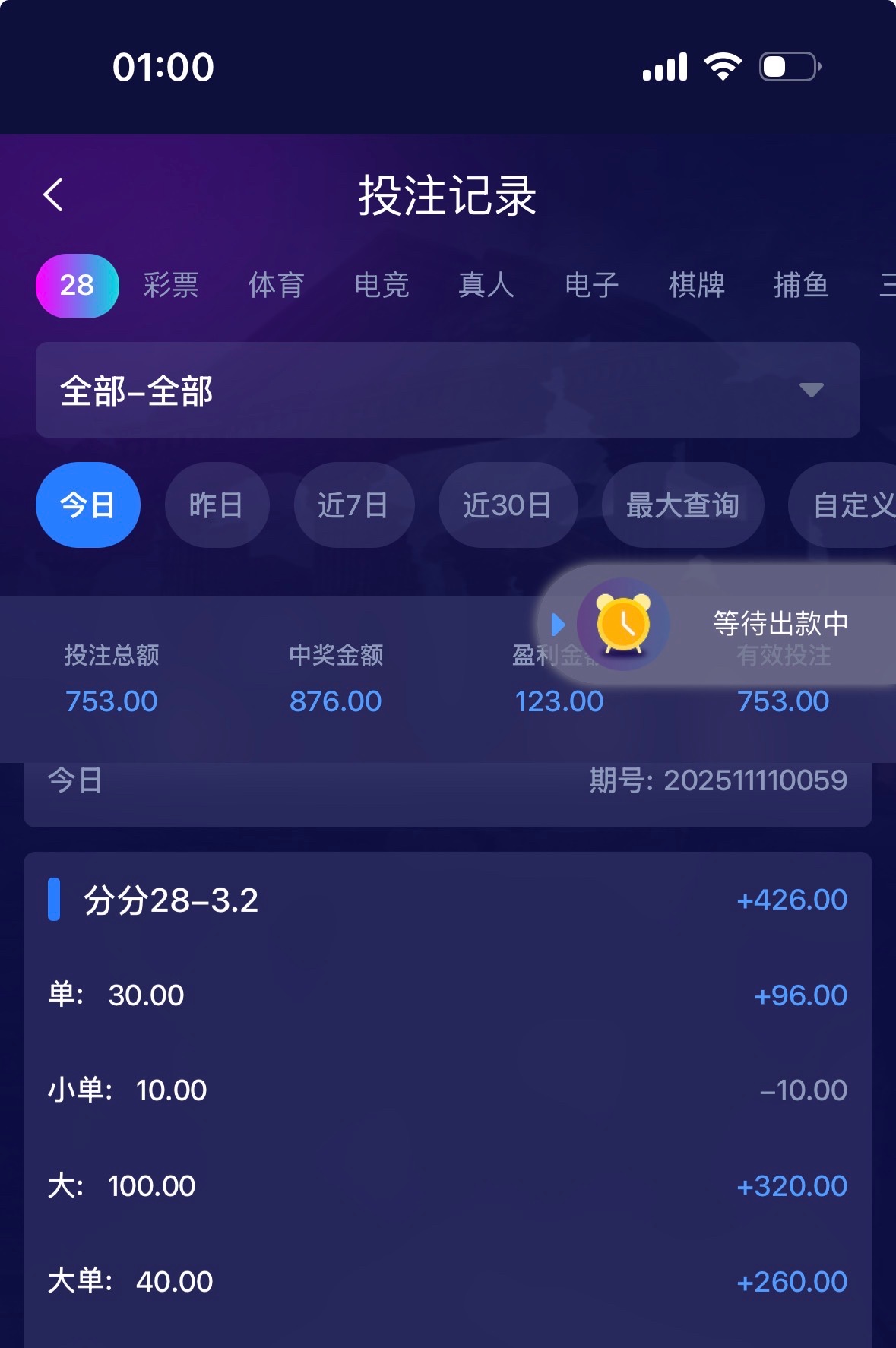
Task: Show records for 近30日
Action: pyautogui.click(x=508, y=505)
